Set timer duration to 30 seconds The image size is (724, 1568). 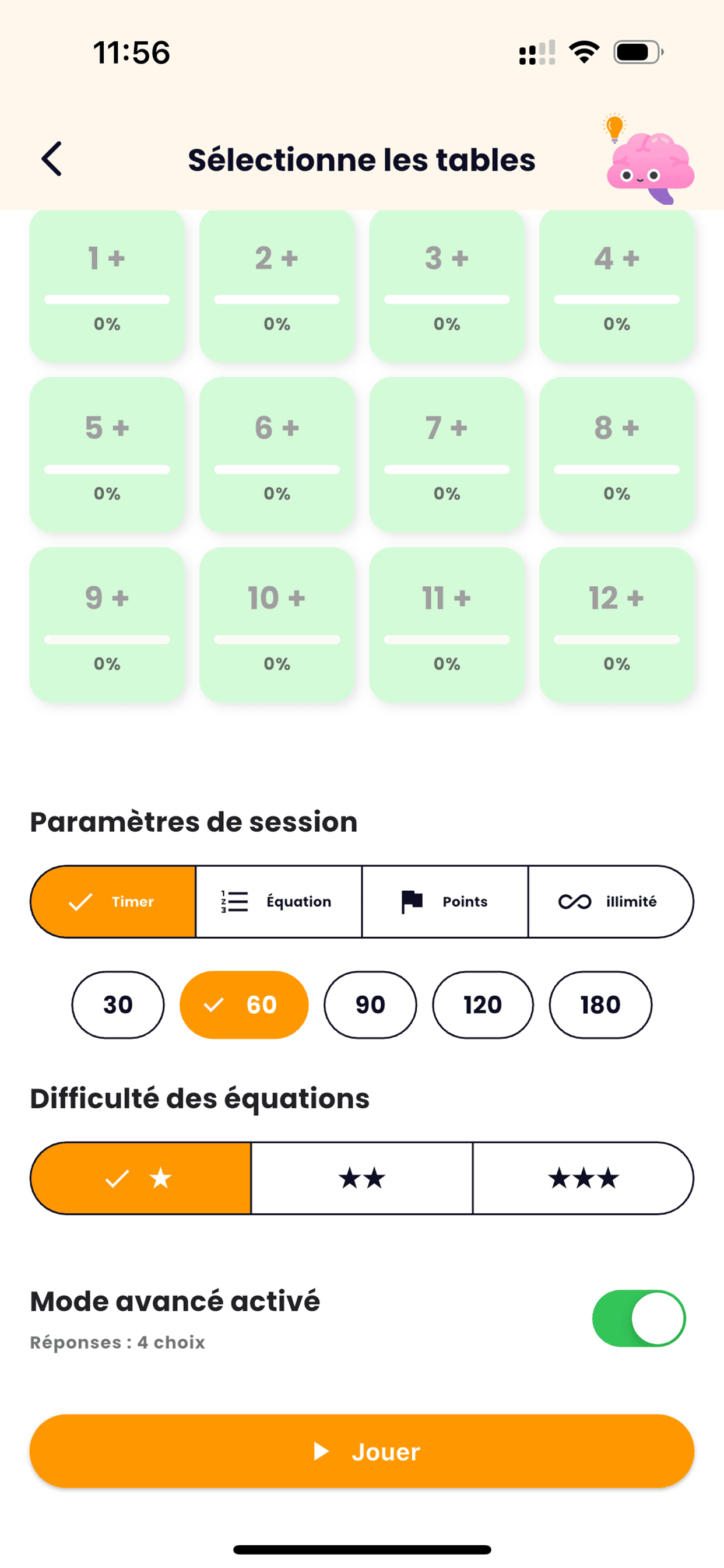[x=118, y=1005]
